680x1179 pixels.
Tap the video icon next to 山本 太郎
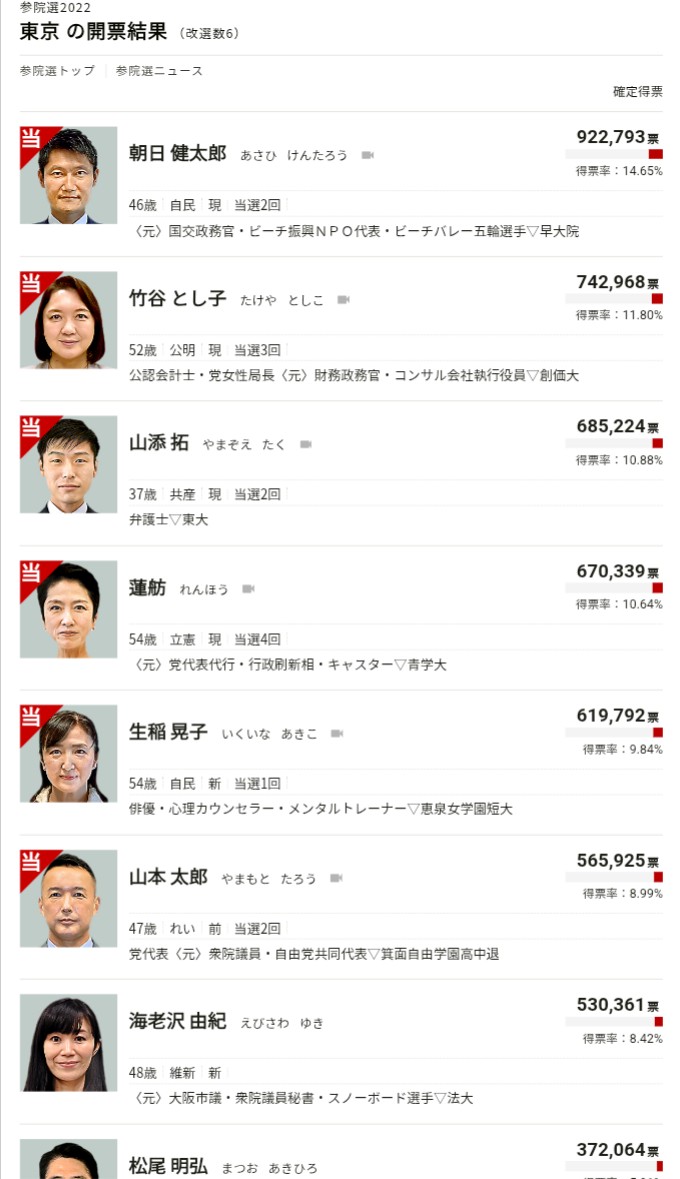[x=336, y=878]
